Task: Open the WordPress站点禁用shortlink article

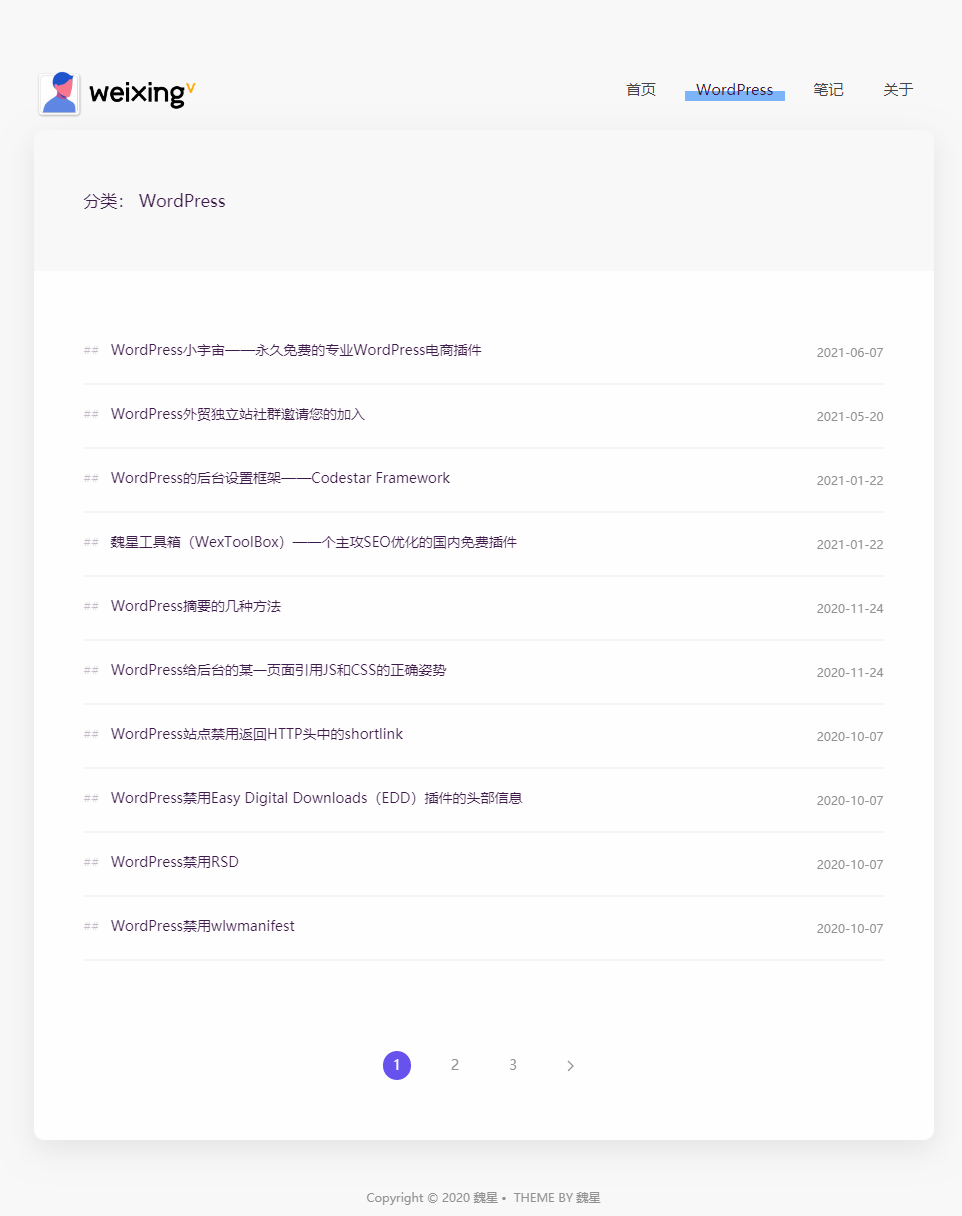Action: [x=256, y=733]
